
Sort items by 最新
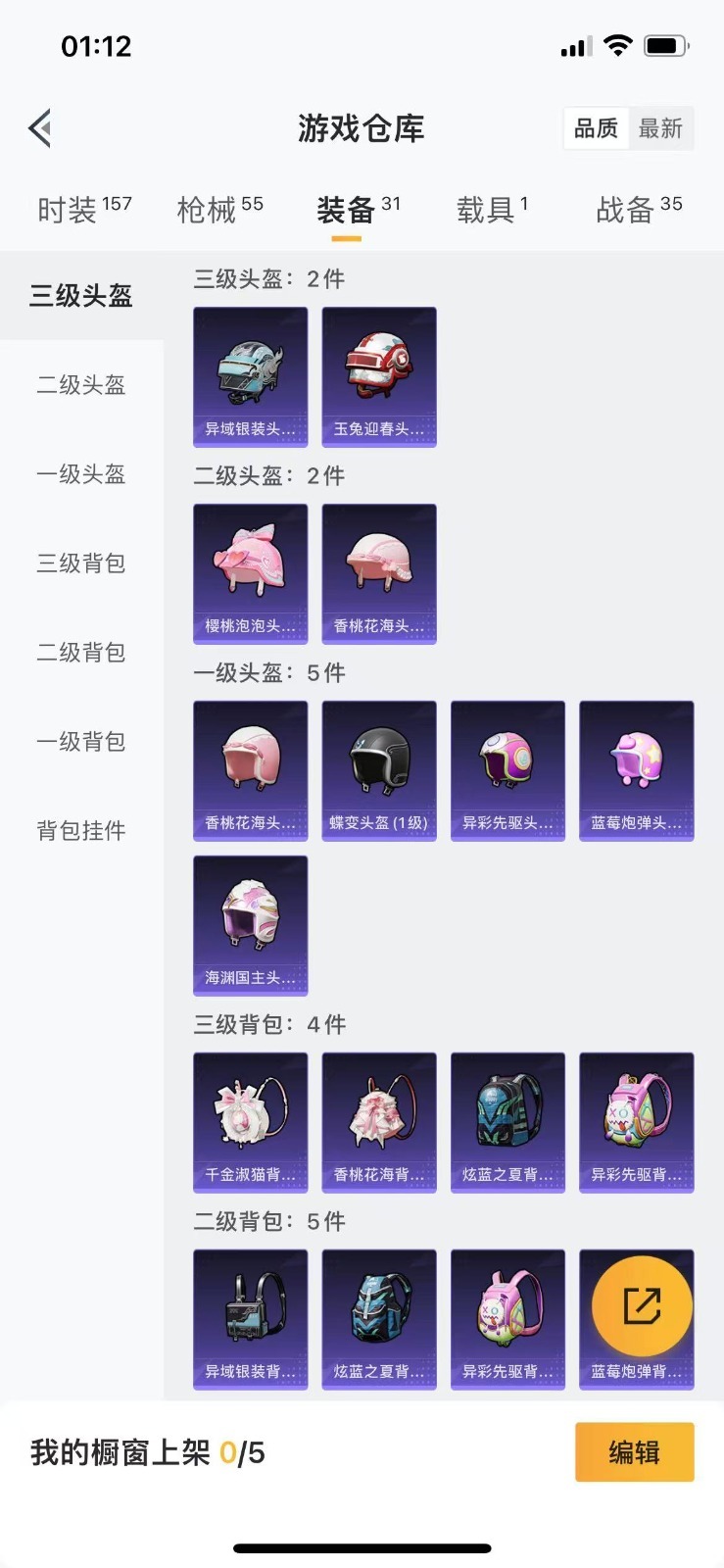point(660,128)
